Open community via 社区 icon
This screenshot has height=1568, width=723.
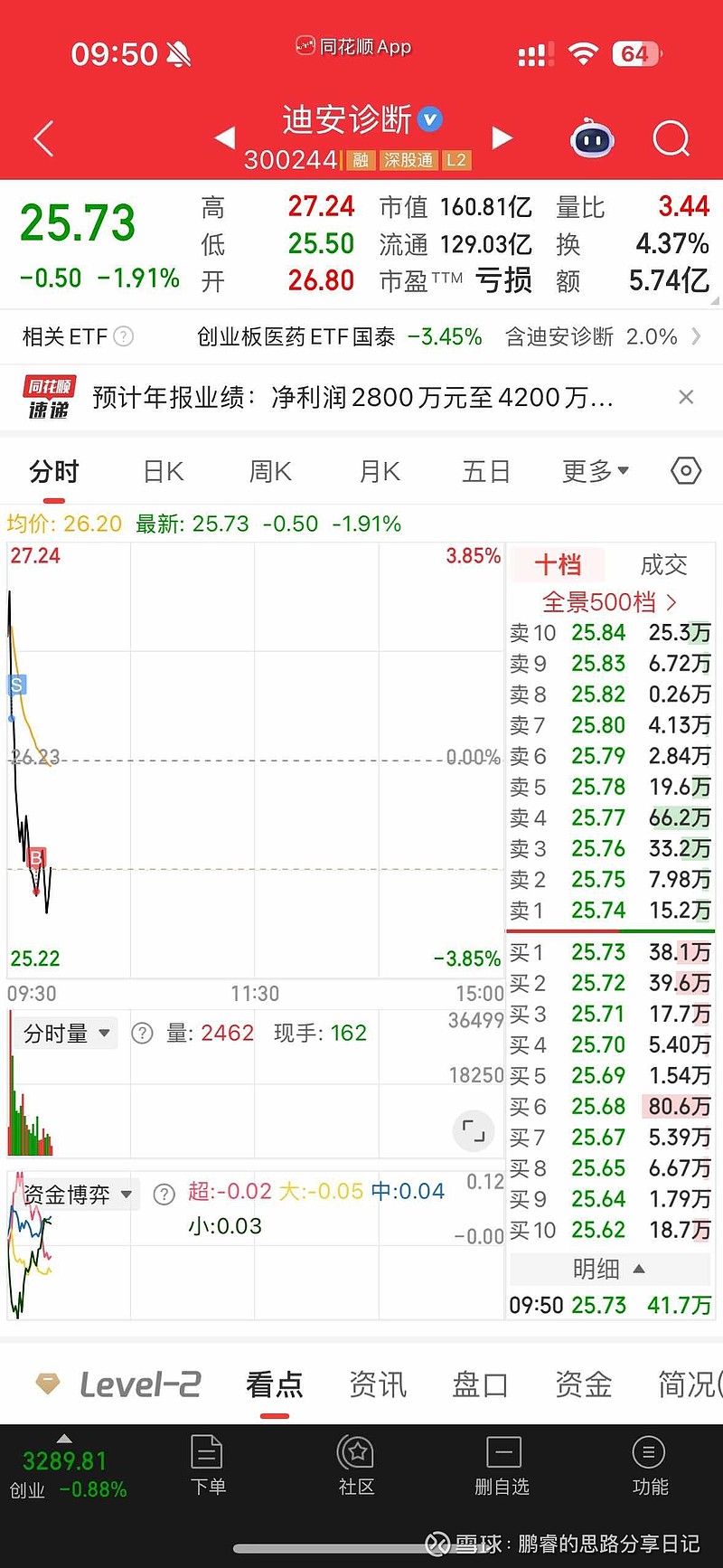pos(355,1466)
